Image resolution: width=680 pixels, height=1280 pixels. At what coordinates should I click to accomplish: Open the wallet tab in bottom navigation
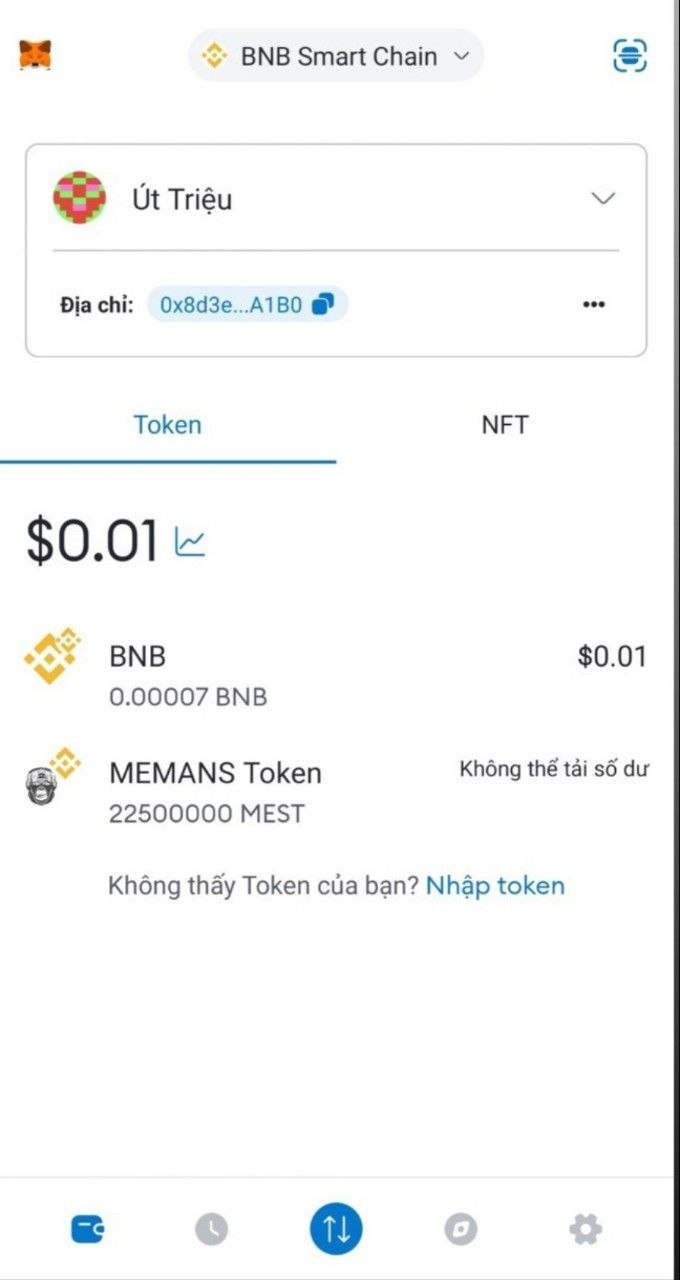(x=88, y=1229)
